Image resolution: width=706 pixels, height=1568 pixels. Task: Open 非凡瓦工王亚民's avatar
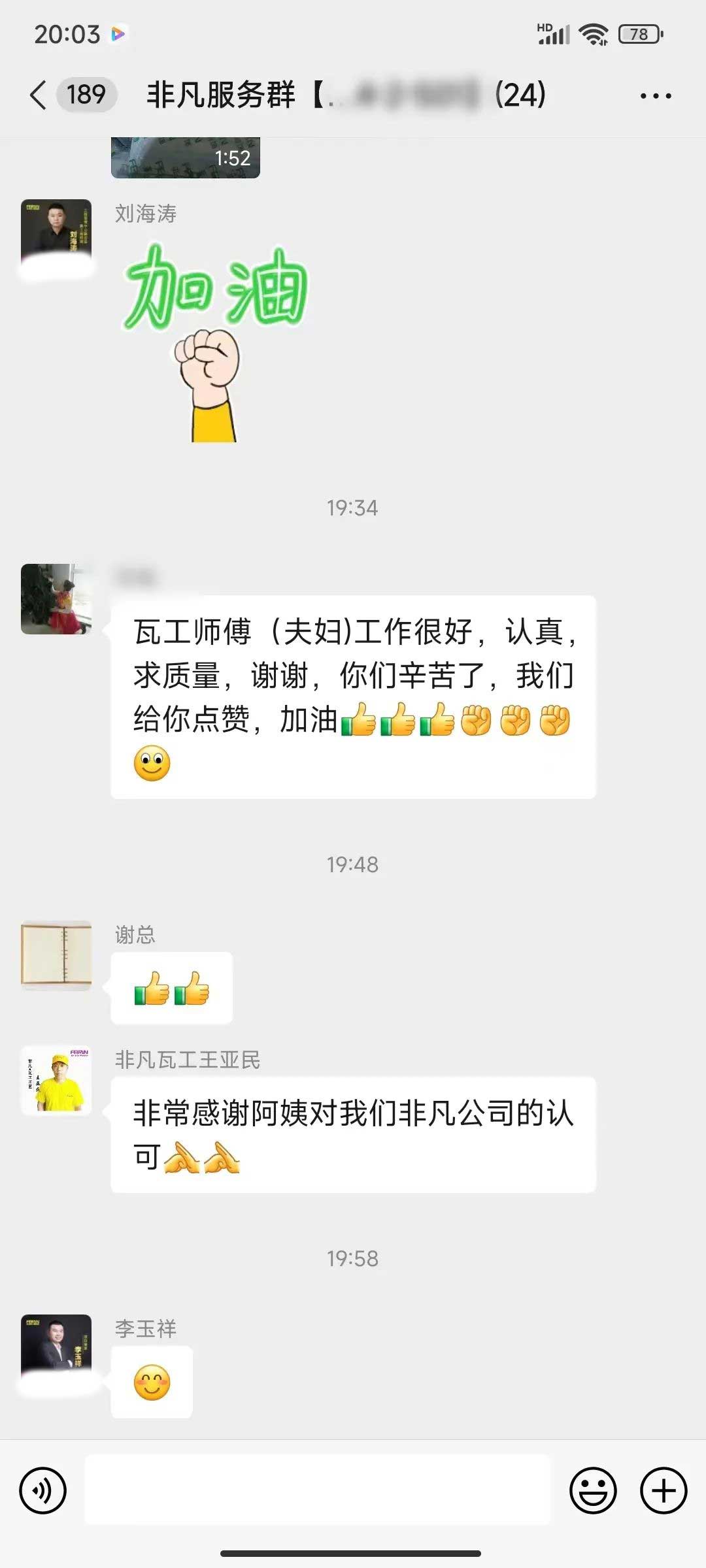(x=56, y=1079)
